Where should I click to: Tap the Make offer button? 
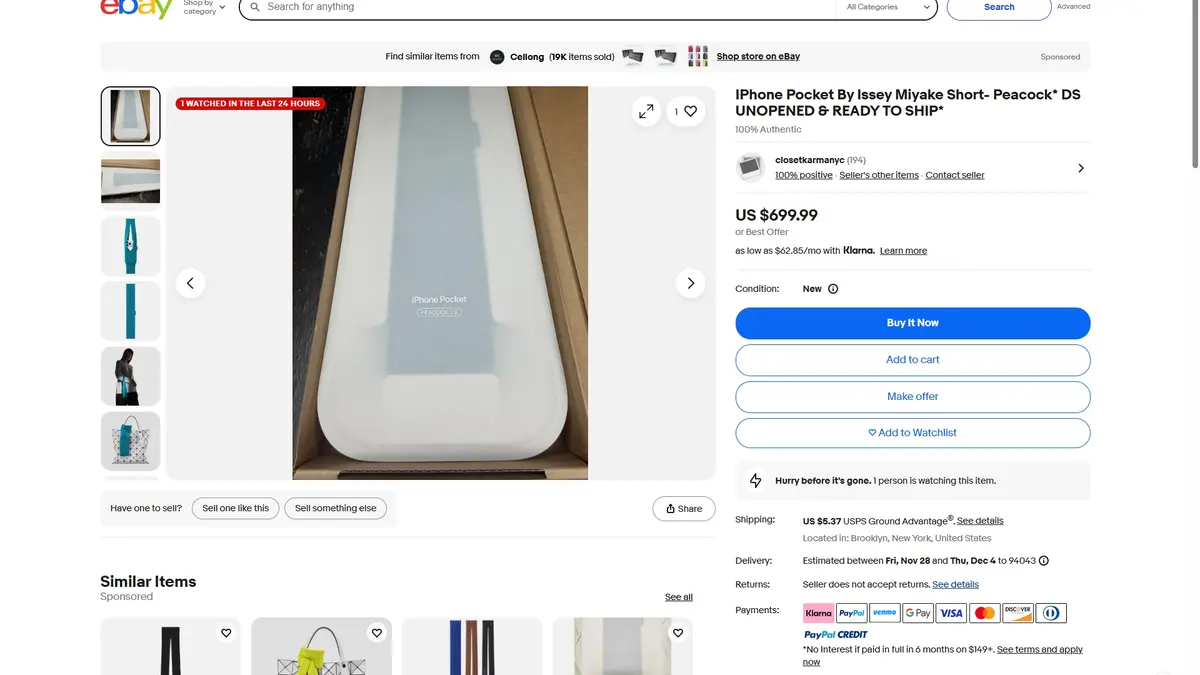point(912,397)
